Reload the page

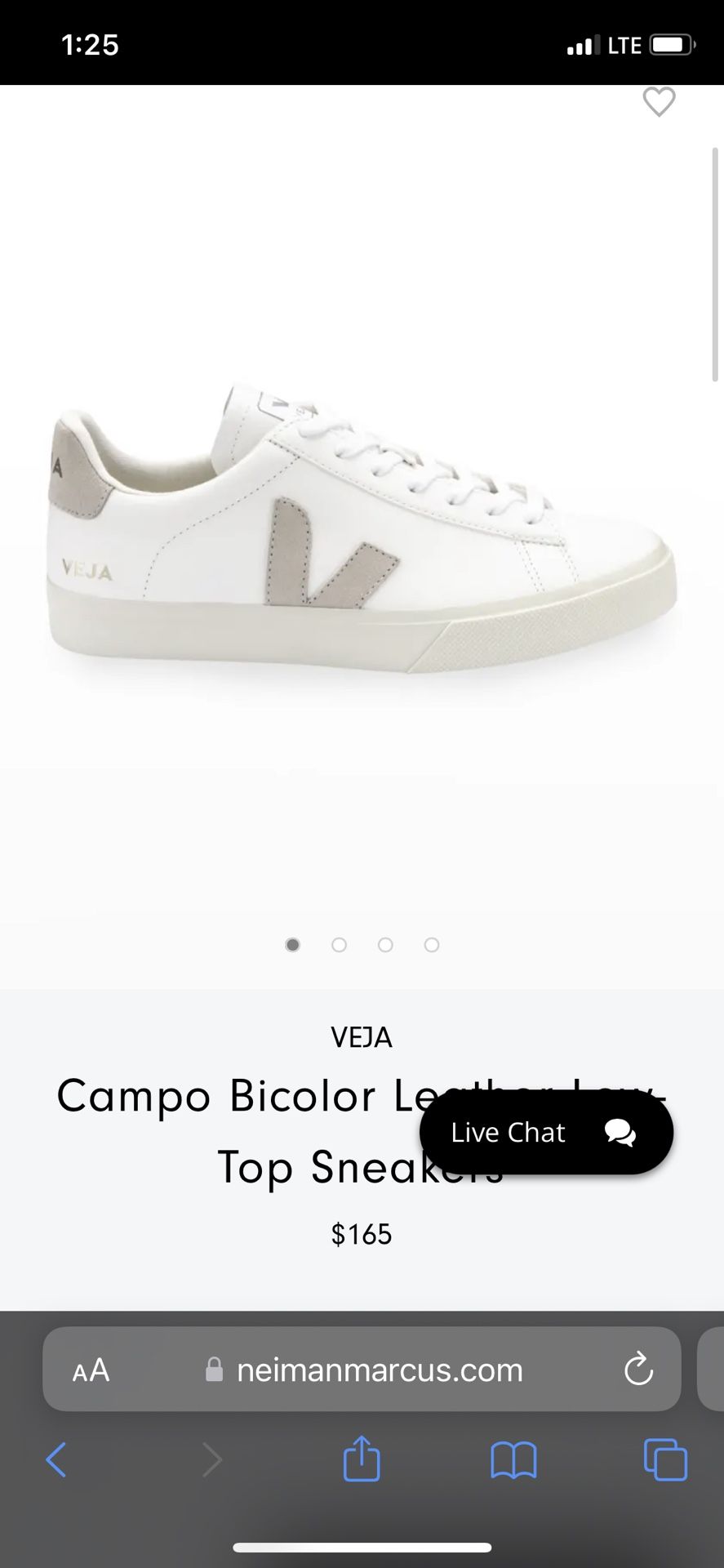[x=638, y=1370]
